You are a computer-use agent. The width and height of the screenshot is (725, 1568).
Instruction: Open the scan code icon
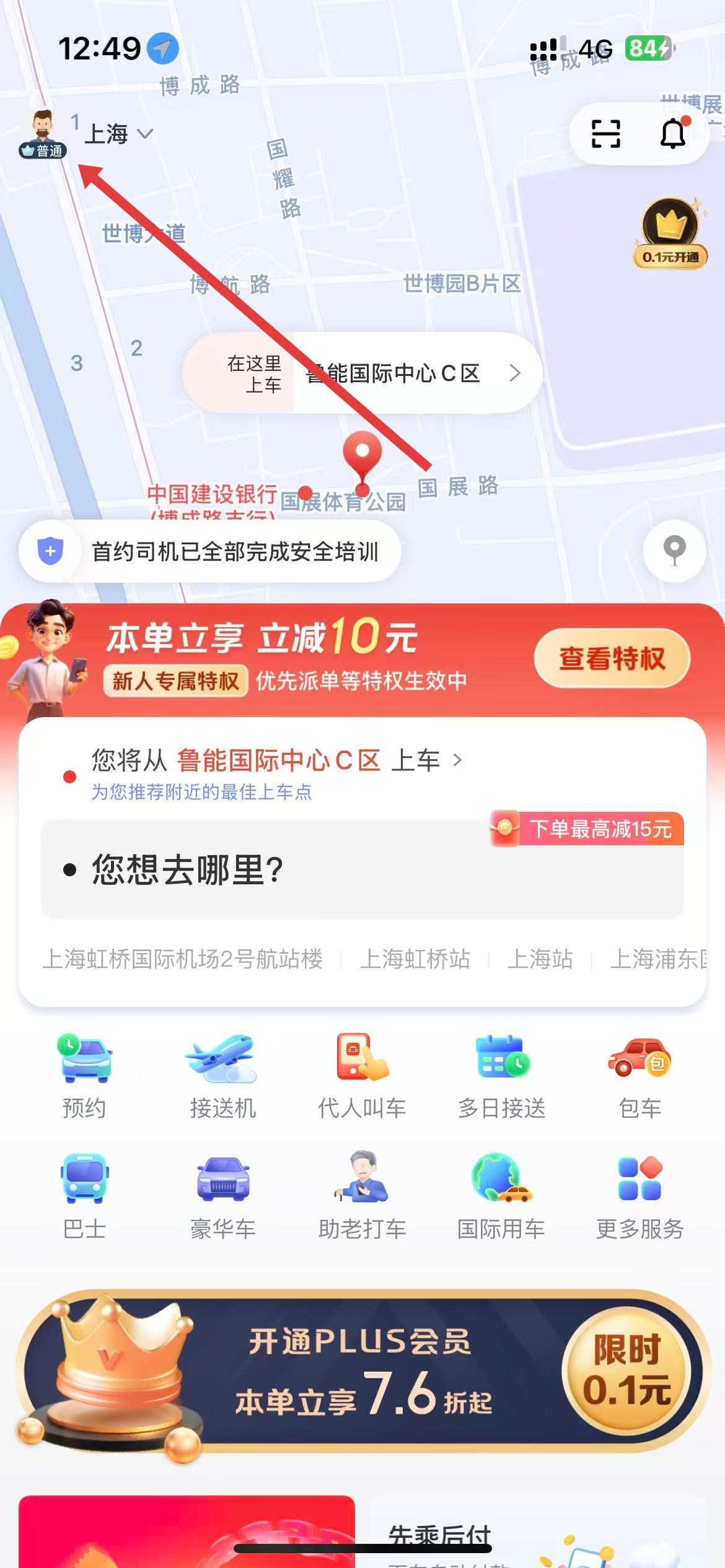click(x=605, y=134)
